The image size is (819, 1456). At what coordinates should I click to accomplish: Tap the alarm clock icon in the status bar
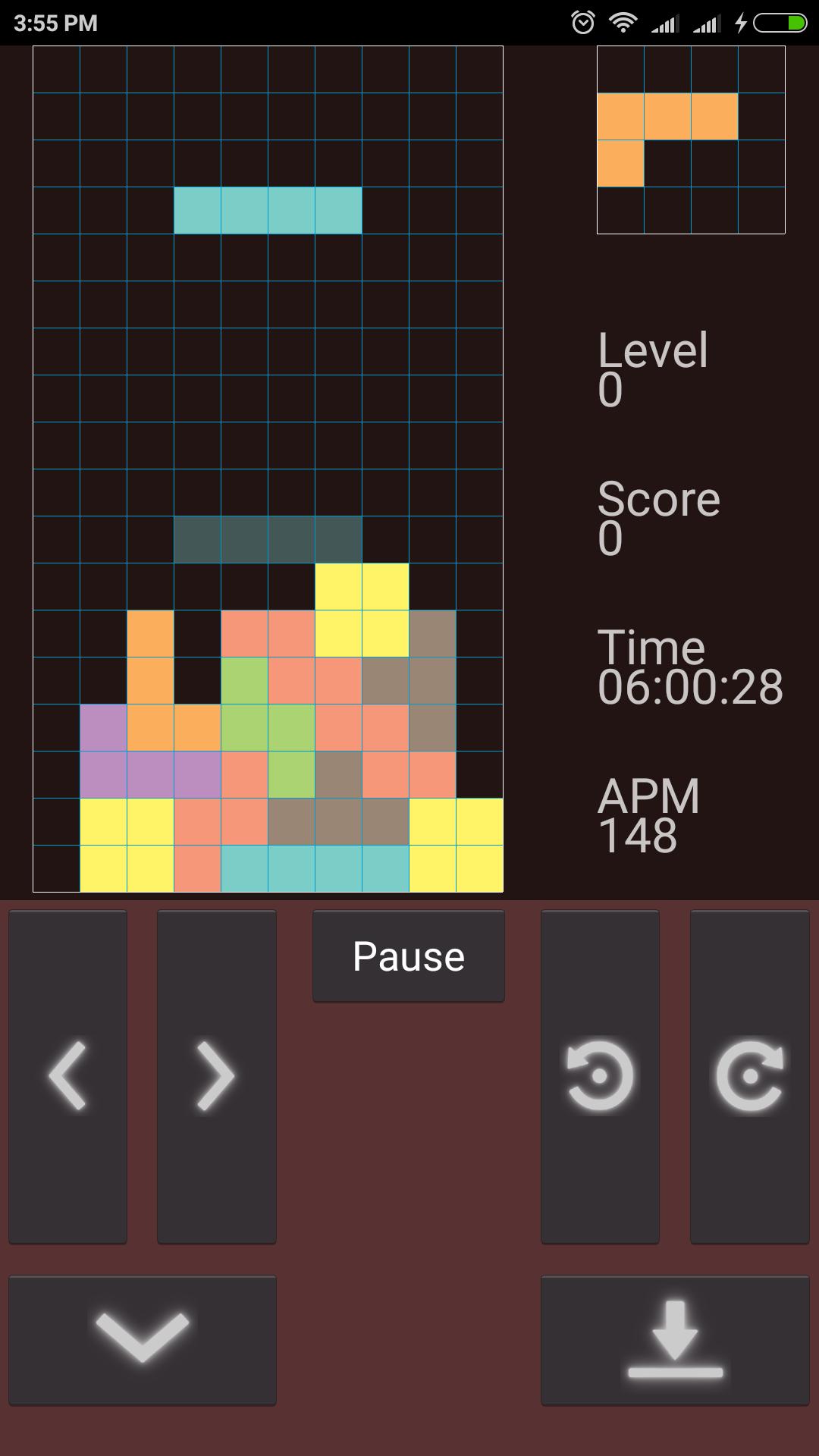tap(583, 22)
